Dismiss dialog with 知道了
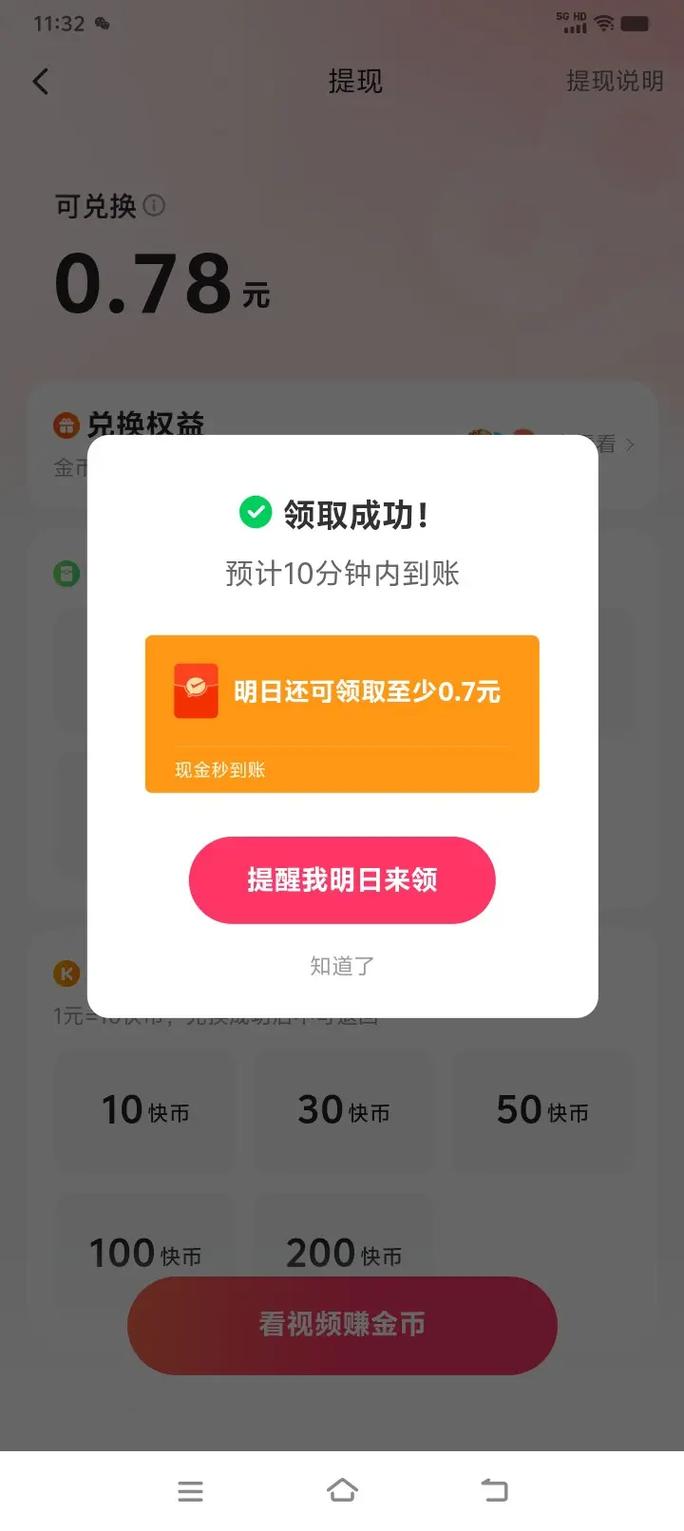The image size is (684, 1531). [x=342, y=966]
